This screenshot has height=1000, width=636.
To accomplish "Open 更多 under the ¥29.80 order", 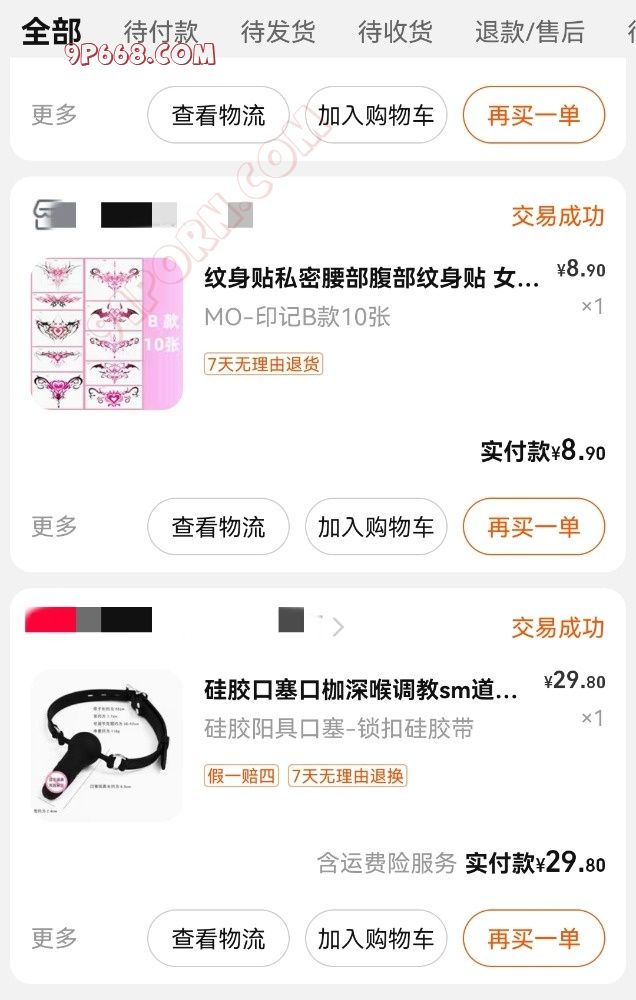I will [x=54, y=939].
